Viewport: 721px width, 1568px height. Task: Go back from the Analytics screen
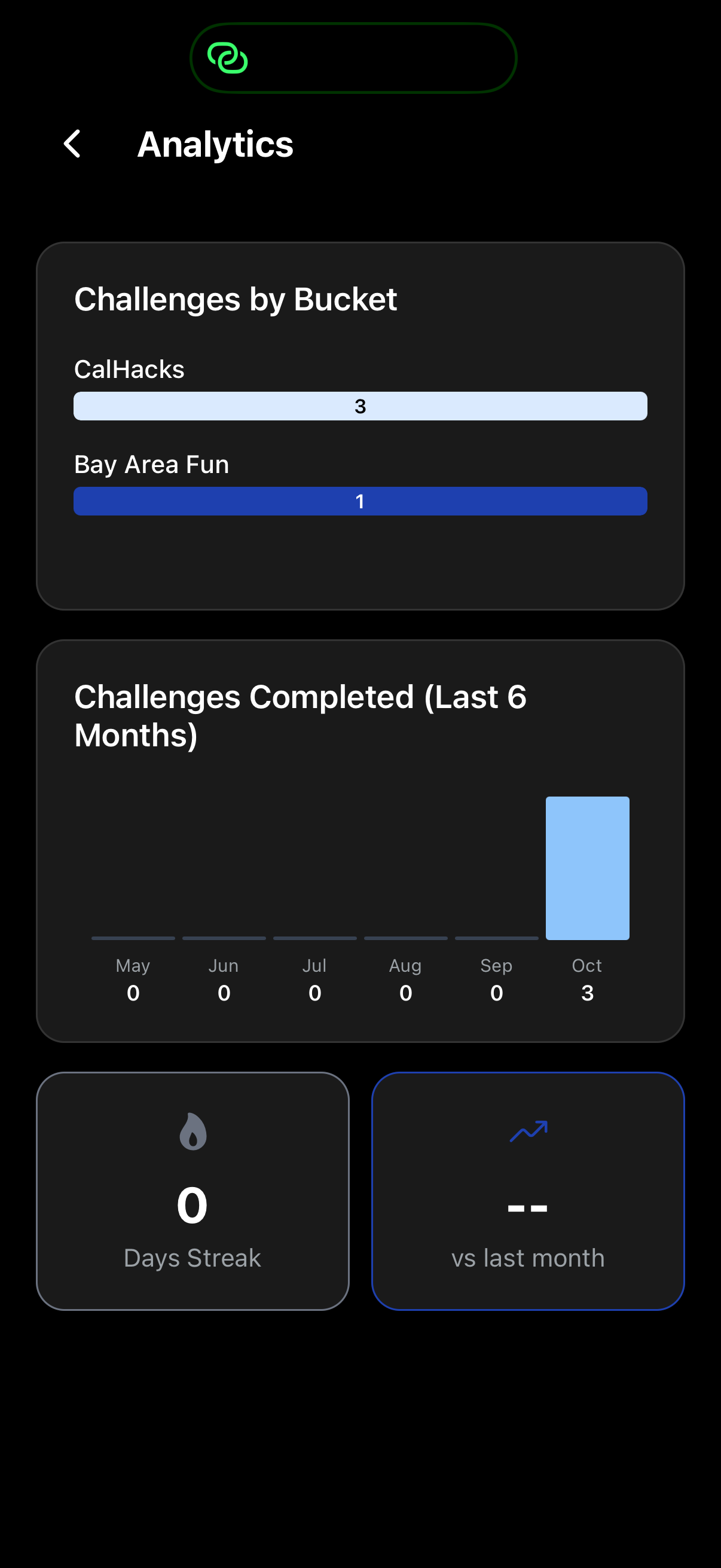[x=72, y=144]
